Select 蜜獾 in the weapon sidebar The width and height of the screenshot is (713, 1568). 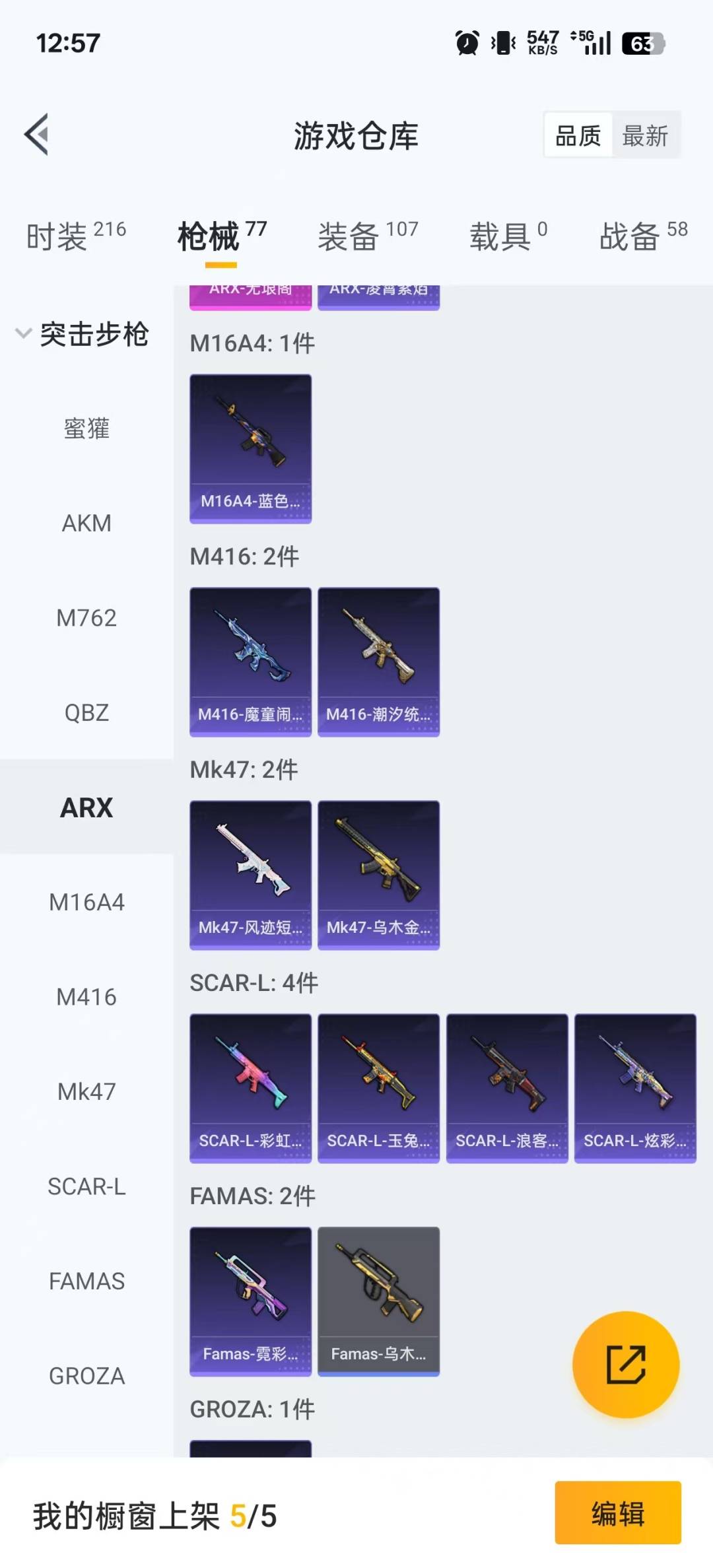tap(86, 428)
